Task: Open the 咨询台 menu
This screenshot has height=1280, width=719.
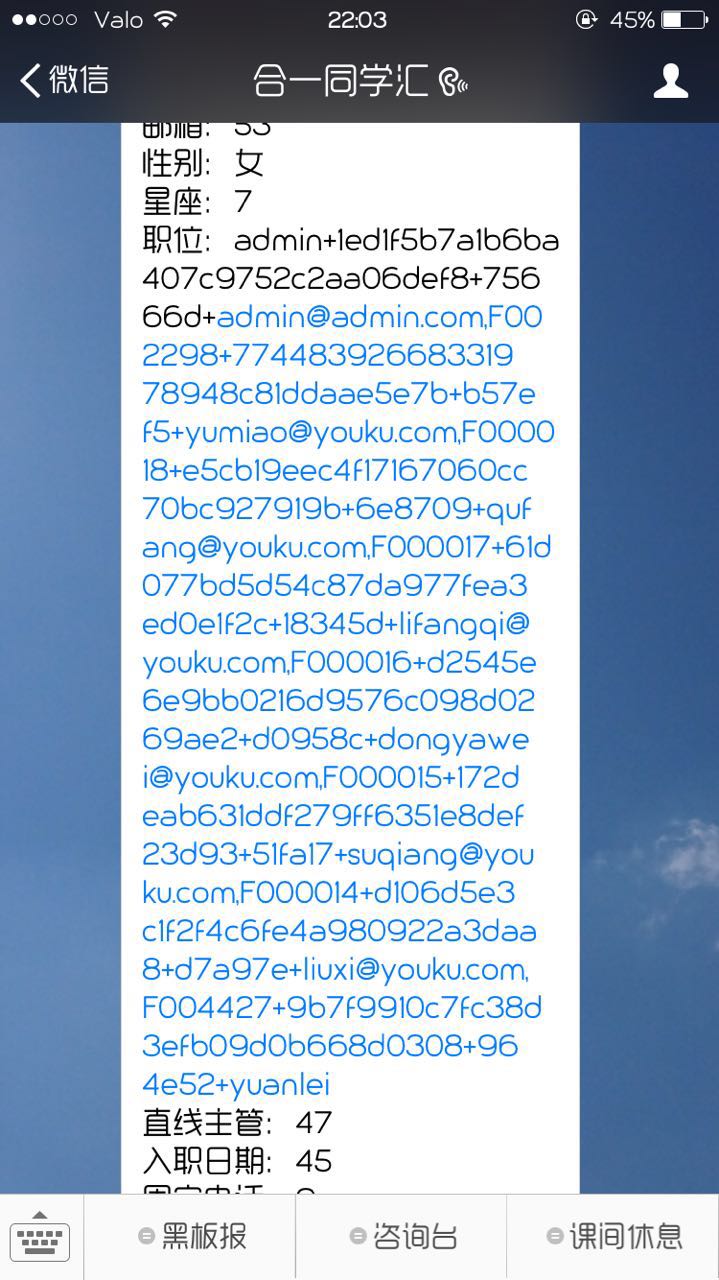Action: tap(401, 1237)
